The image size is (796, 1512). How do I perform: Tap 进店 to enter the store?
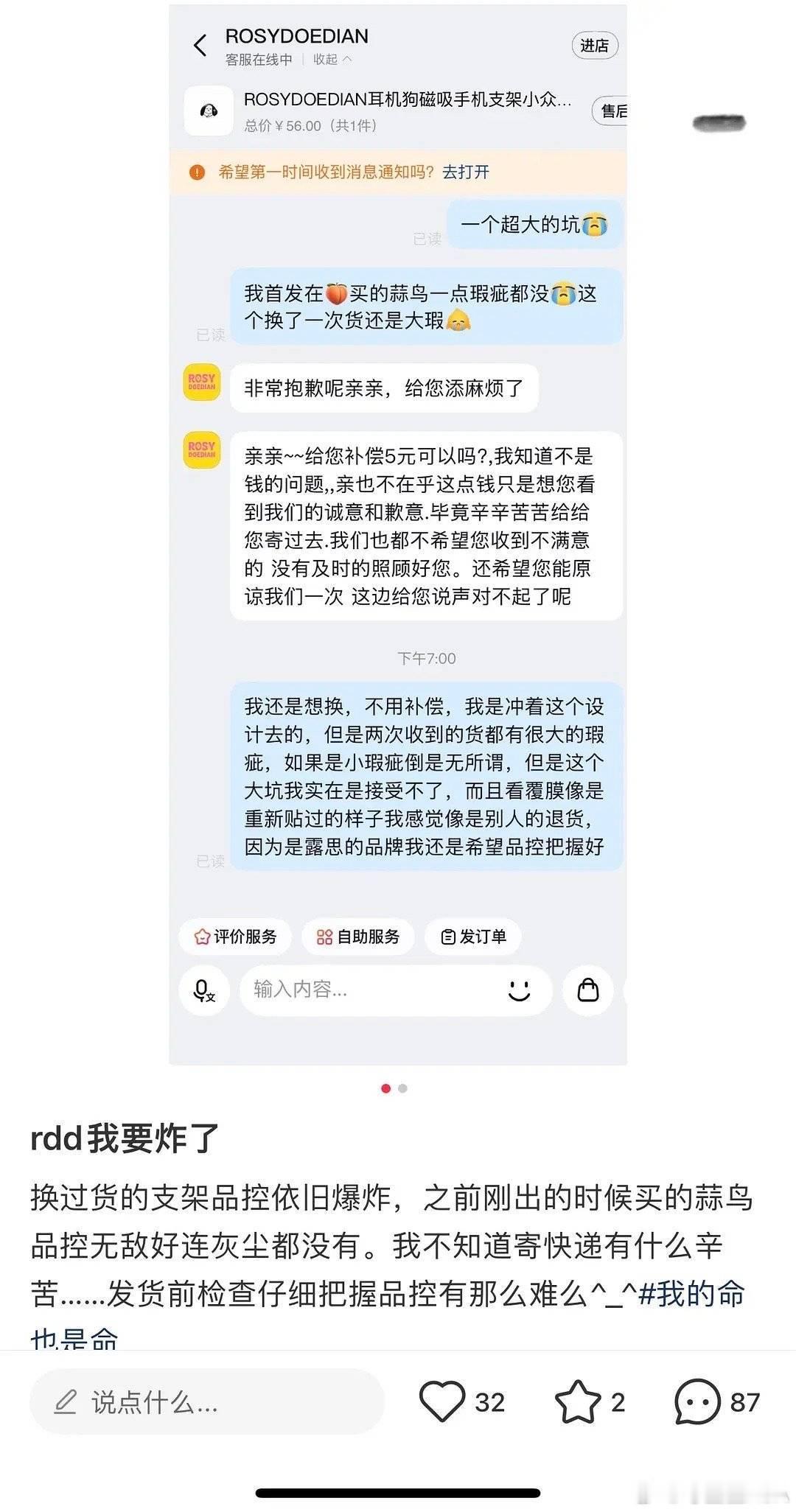point(593,46)
